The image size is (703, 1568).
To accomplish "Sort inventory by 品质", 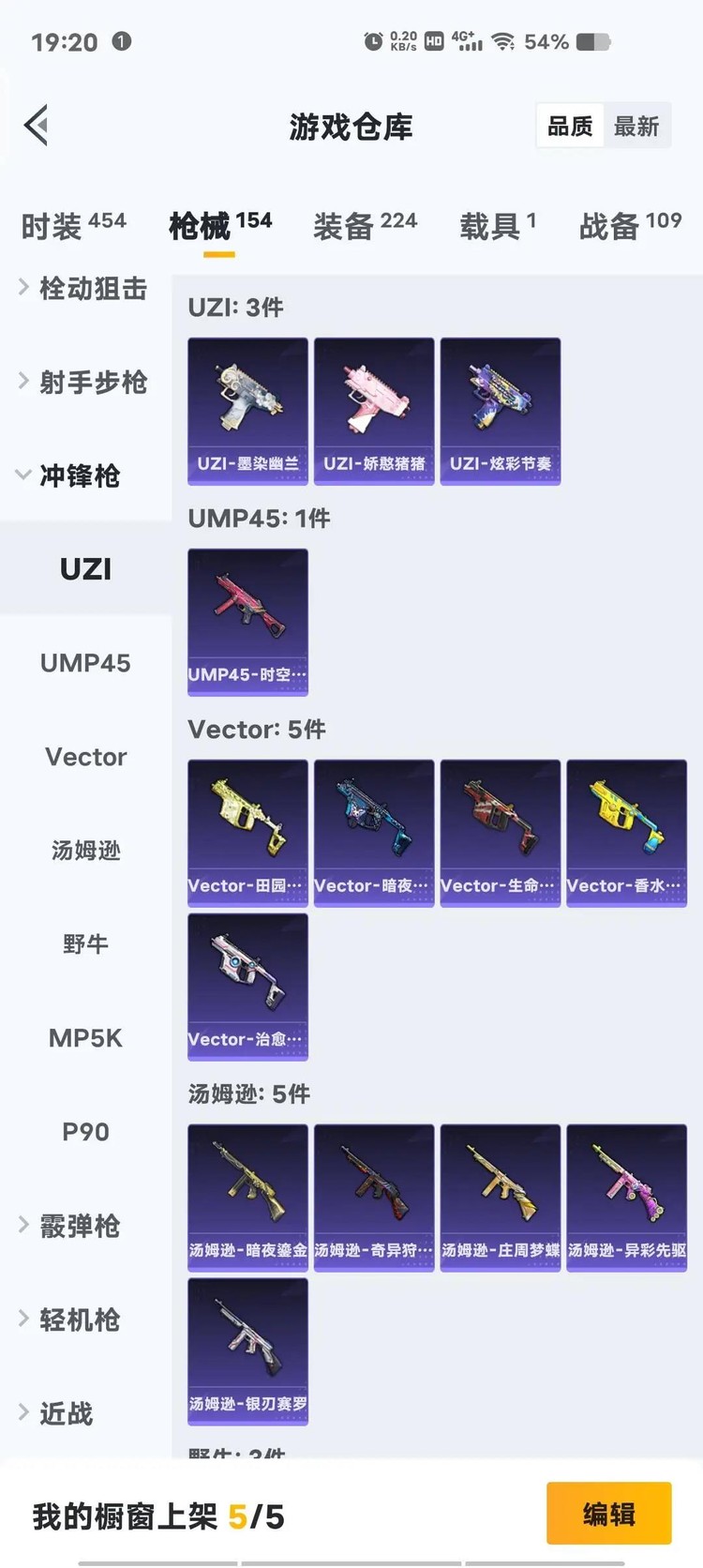I will click(570, 126).
